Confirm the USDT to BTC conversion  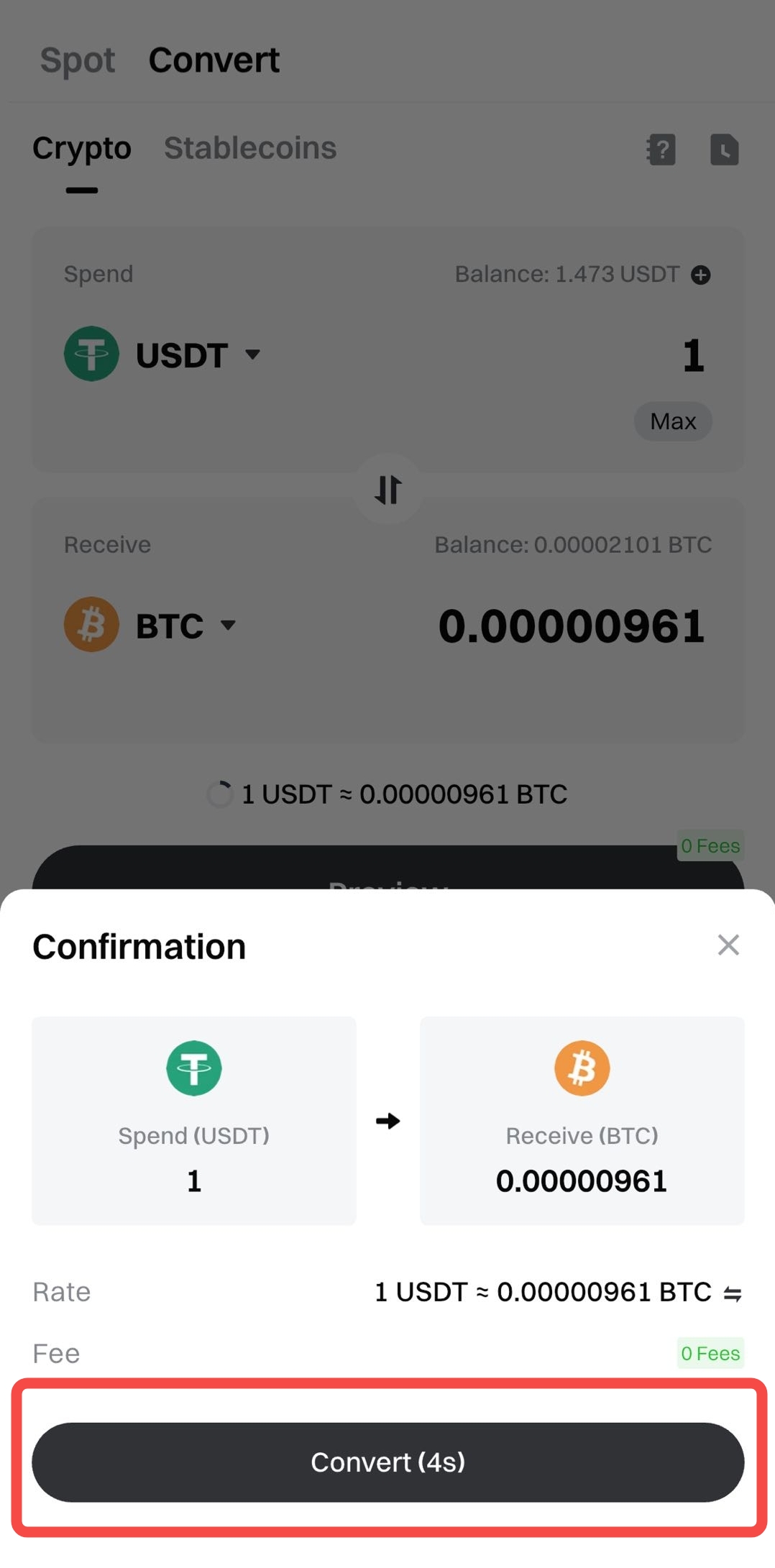[x=387, y=1462]
